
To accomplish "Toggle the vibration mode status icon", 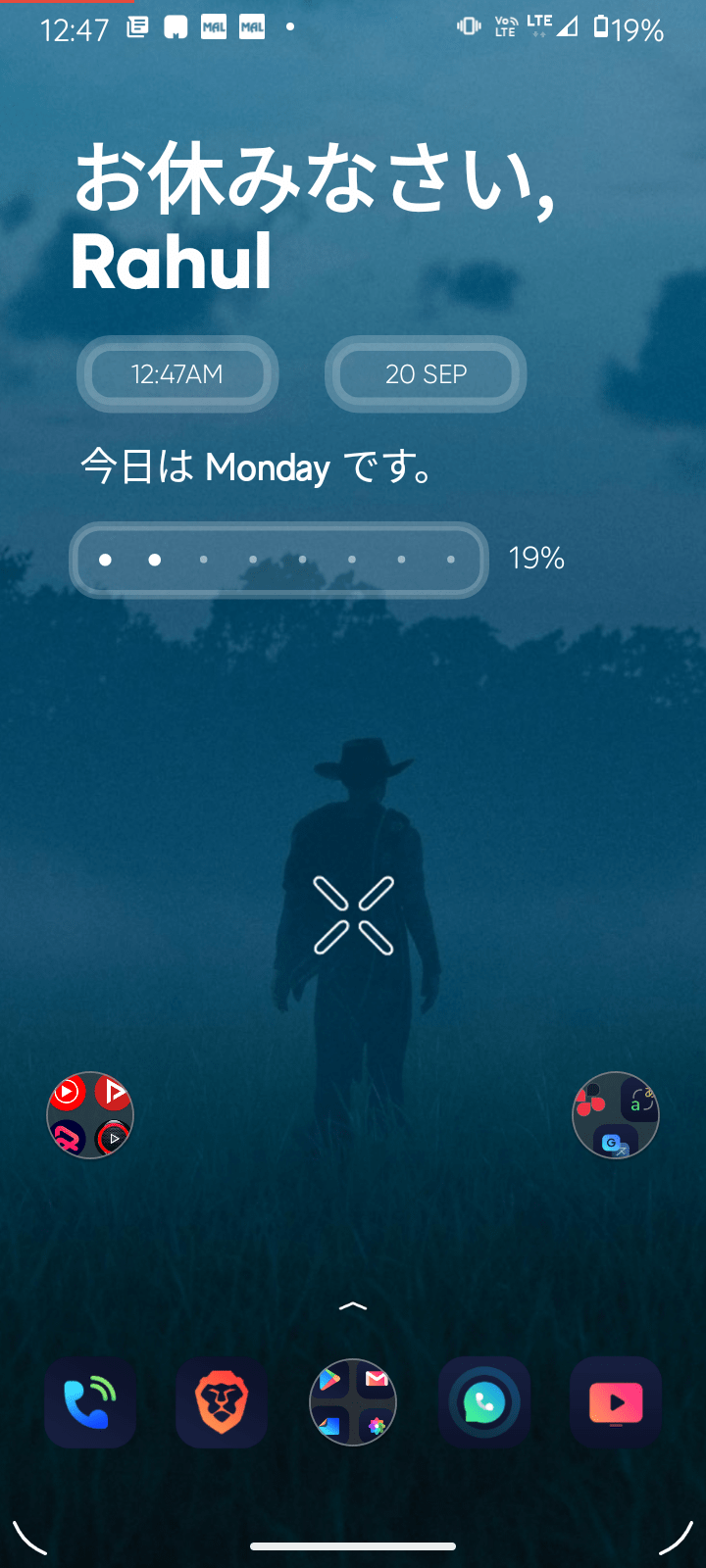I will [x=469, y=26].
